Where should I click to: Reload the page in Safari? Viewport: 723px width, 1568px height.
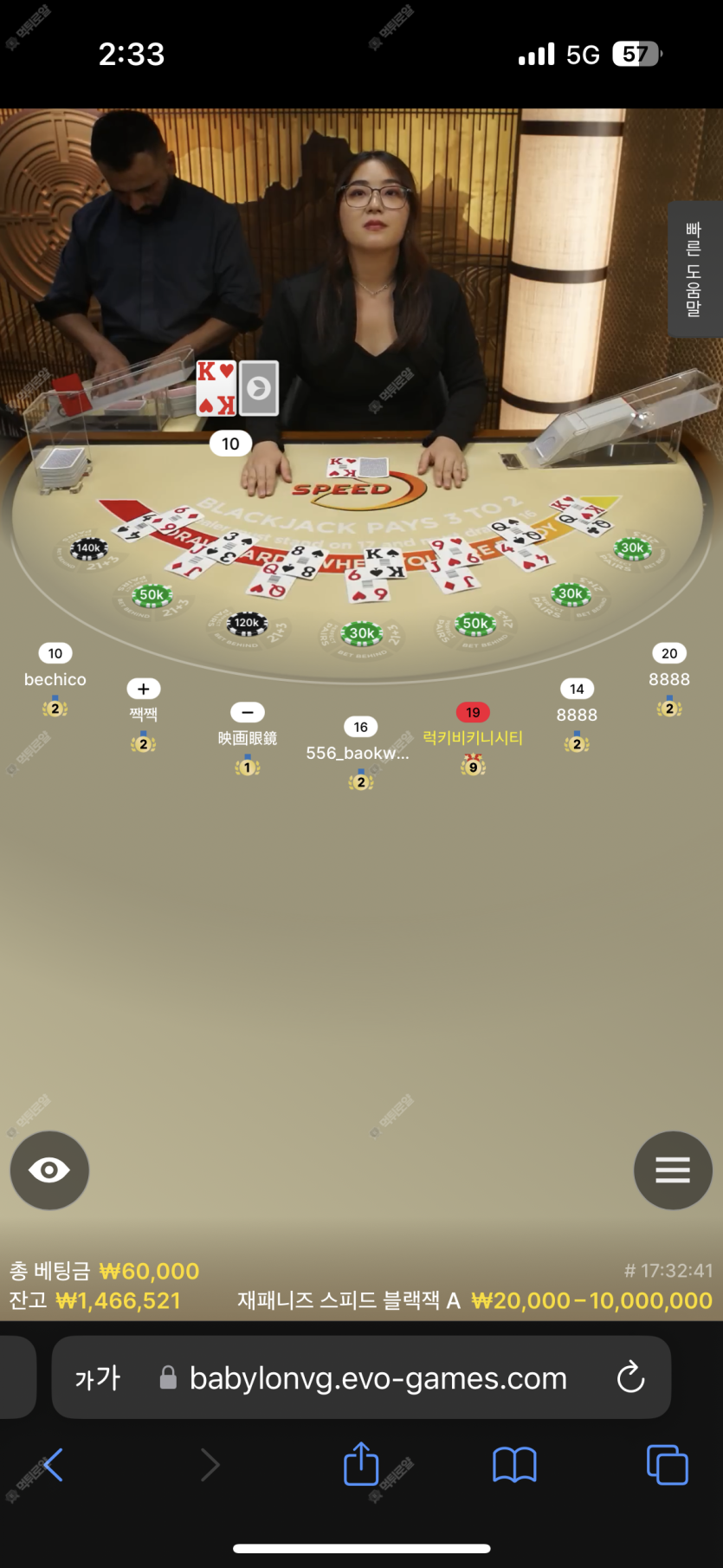(x=630, y=1377)
